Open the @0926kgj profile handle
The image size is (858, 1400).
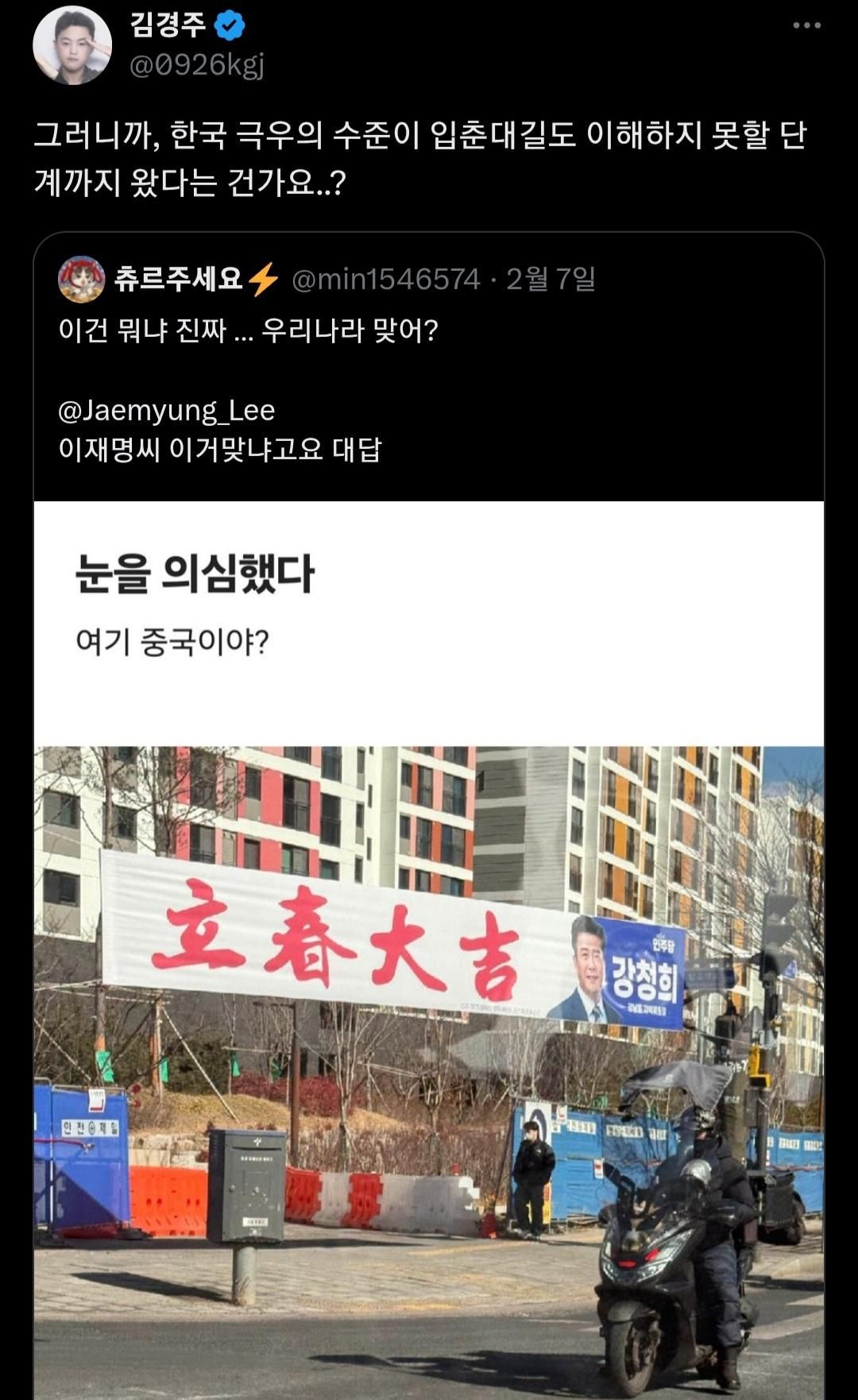196,64
